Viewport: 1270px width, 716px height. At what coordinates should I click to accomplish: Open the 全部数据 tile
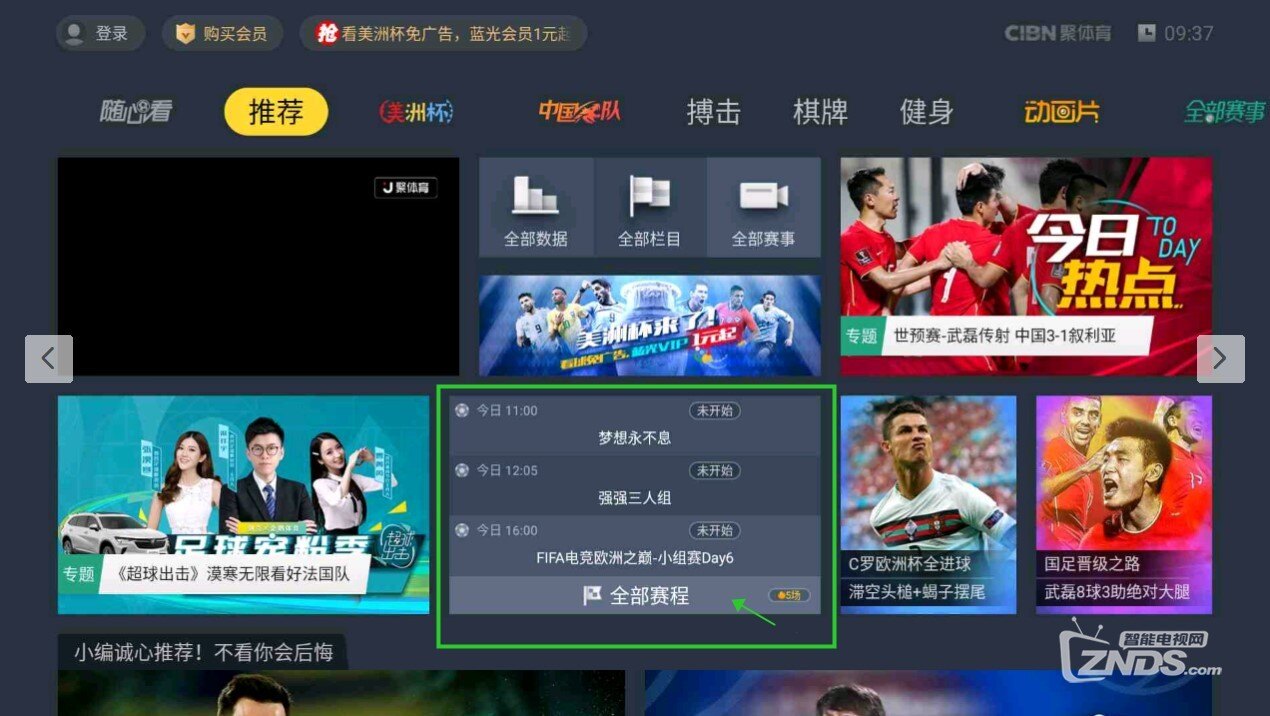pos(536,207)
